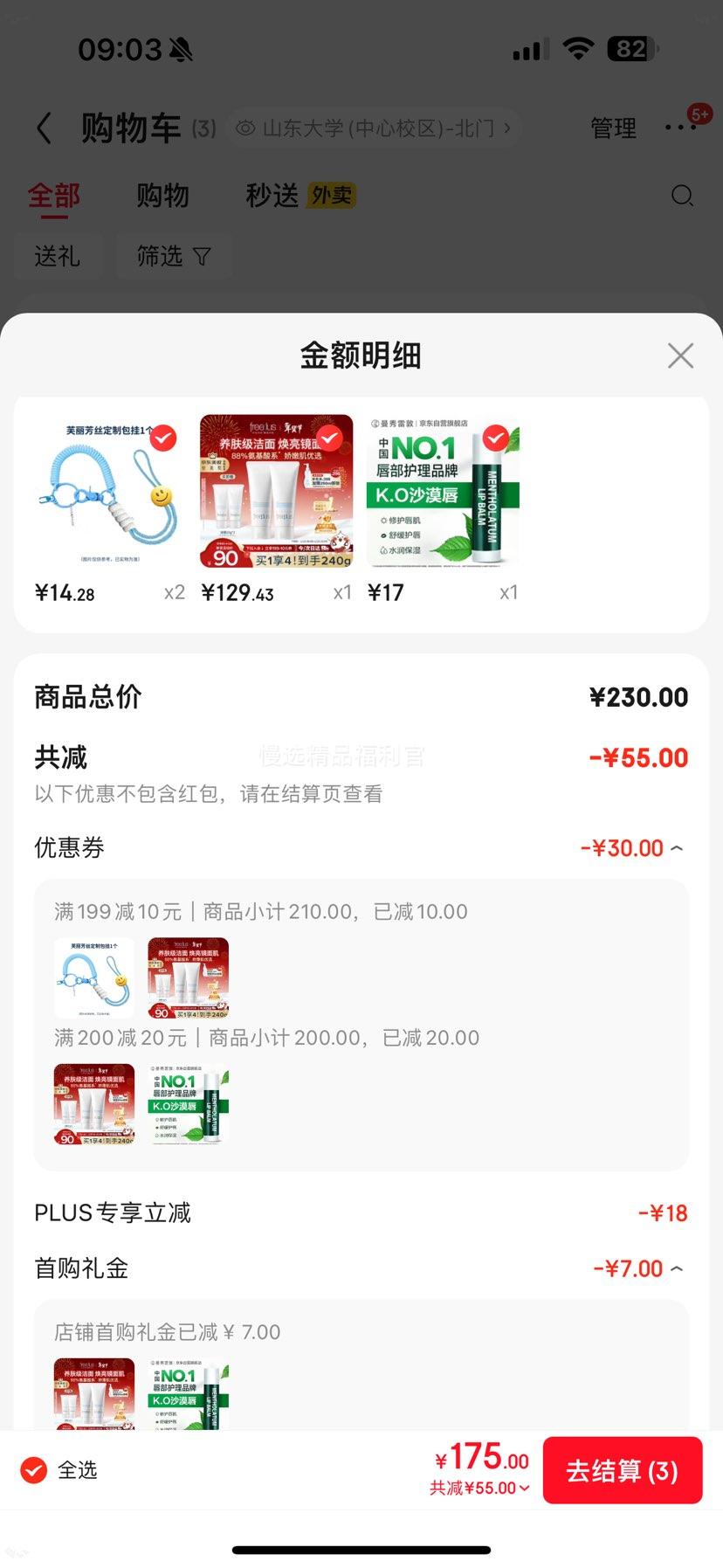Switch to the 购物 tab
This screenshot has height=1568, width=723.
162,196
